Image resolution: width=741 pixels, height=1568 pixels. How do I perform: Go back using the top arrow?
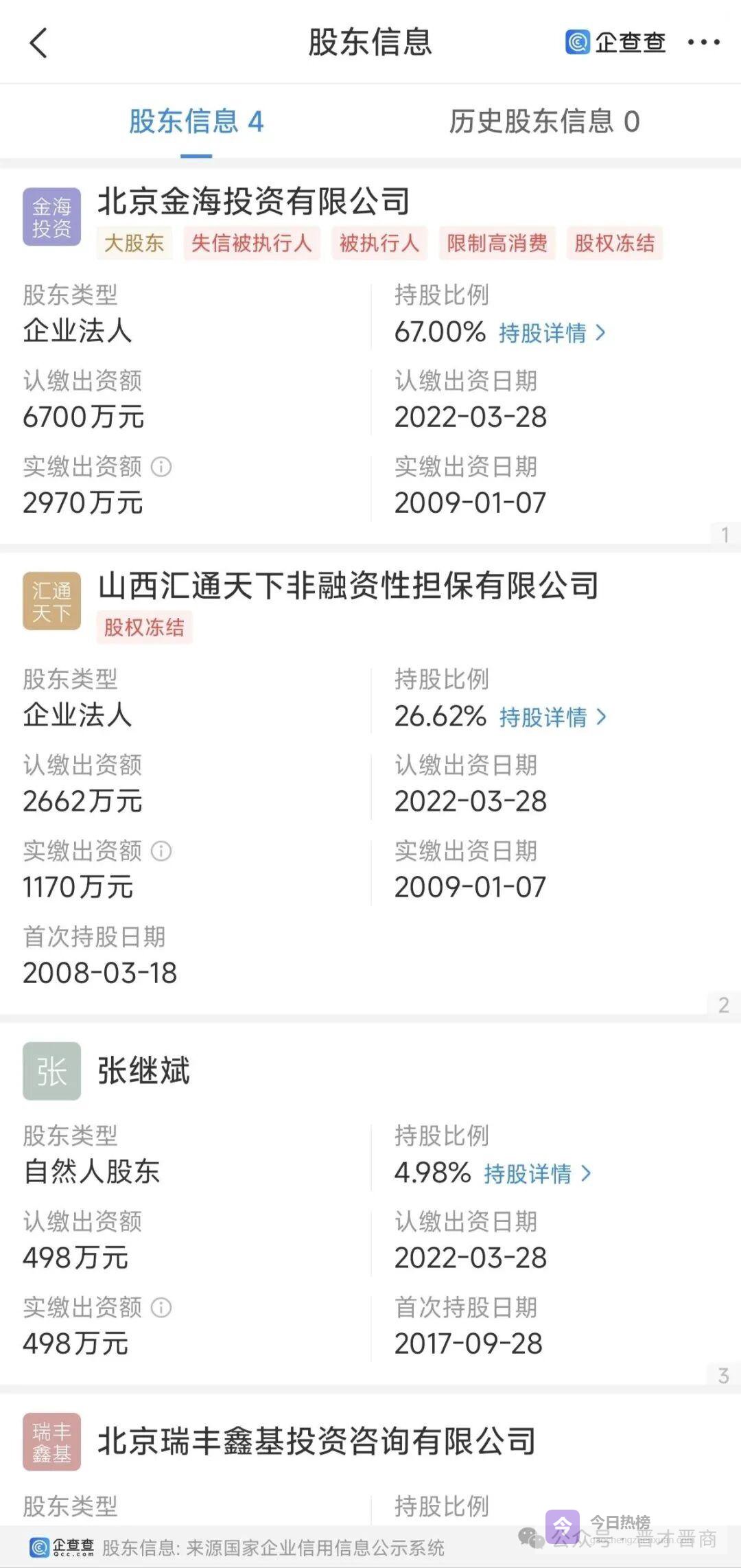point(39,43)
